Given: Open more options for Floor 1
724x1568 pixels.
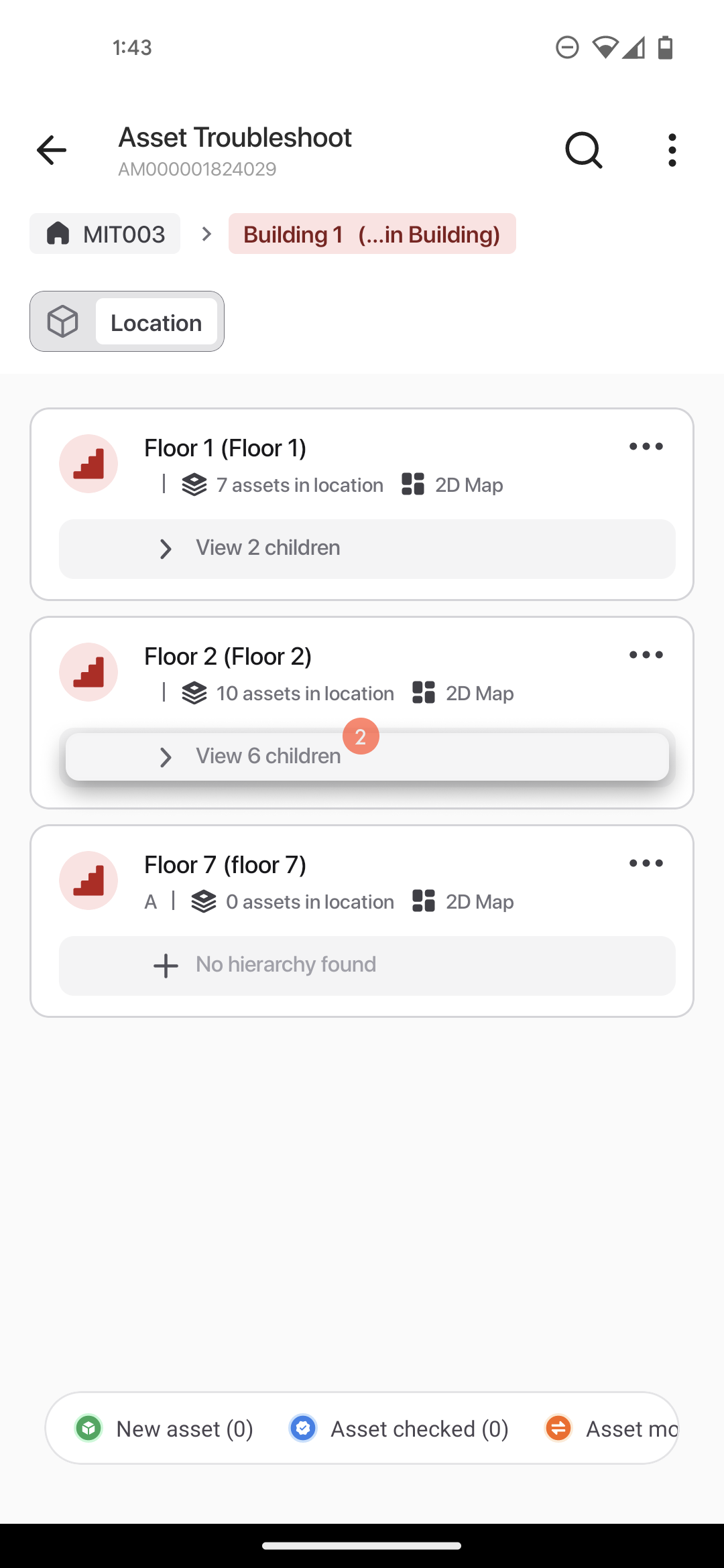Looking at the screenshot, I should pyautogui.click(x=646, y=446).
